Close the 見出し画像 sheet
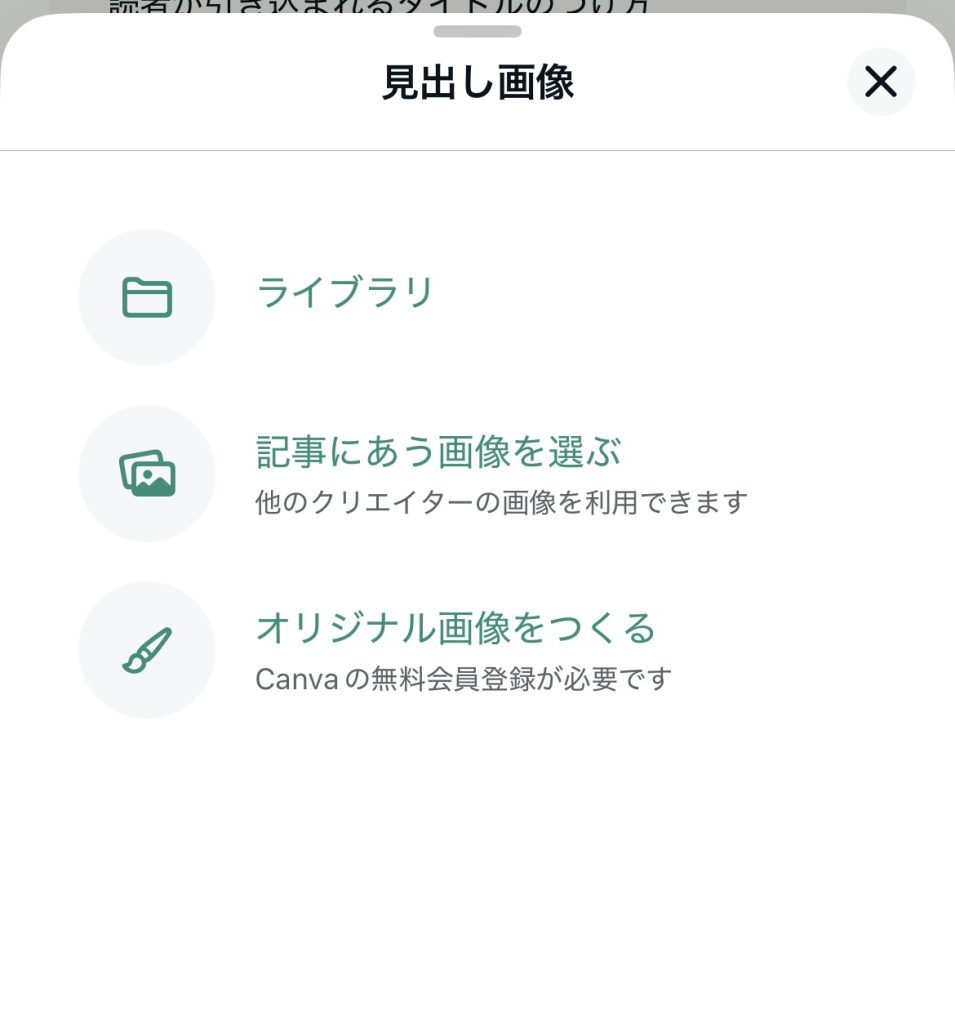This screenshot has height=1024, width=955. 880,82
